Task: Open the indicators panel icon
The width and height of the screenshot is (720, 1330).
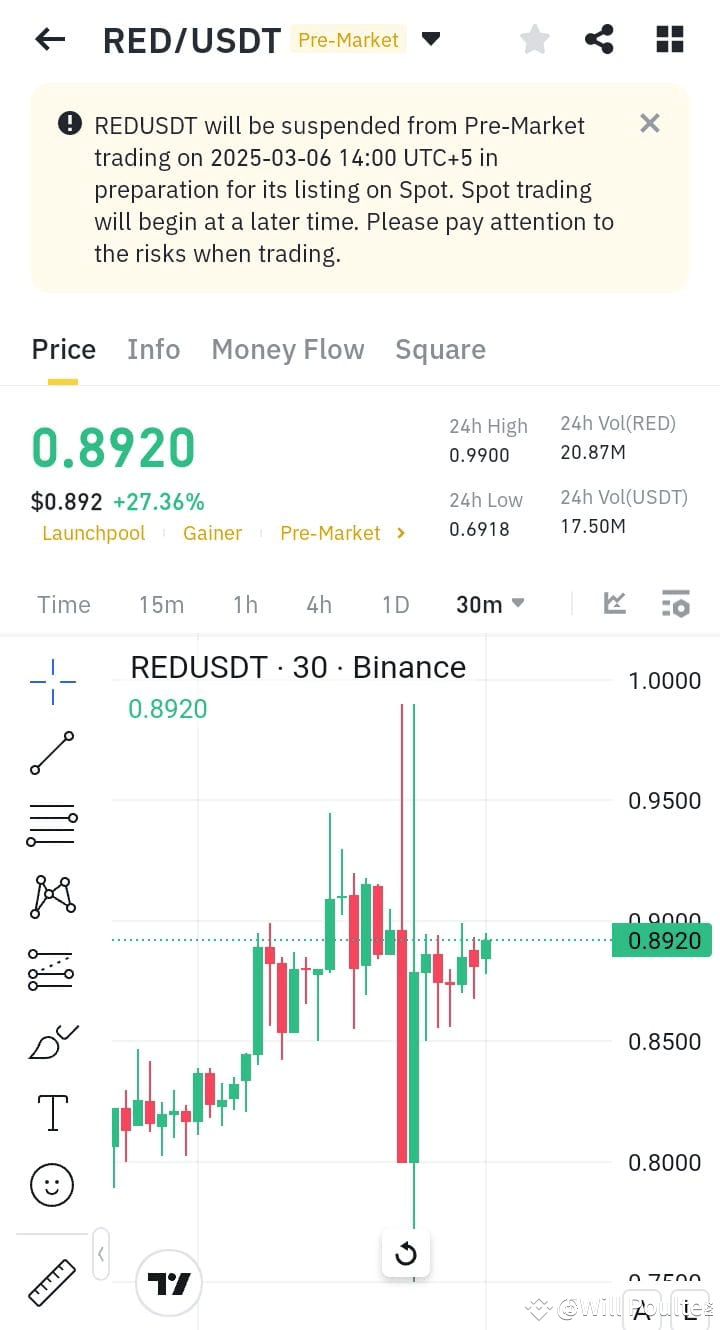Action: coord(675,603)
